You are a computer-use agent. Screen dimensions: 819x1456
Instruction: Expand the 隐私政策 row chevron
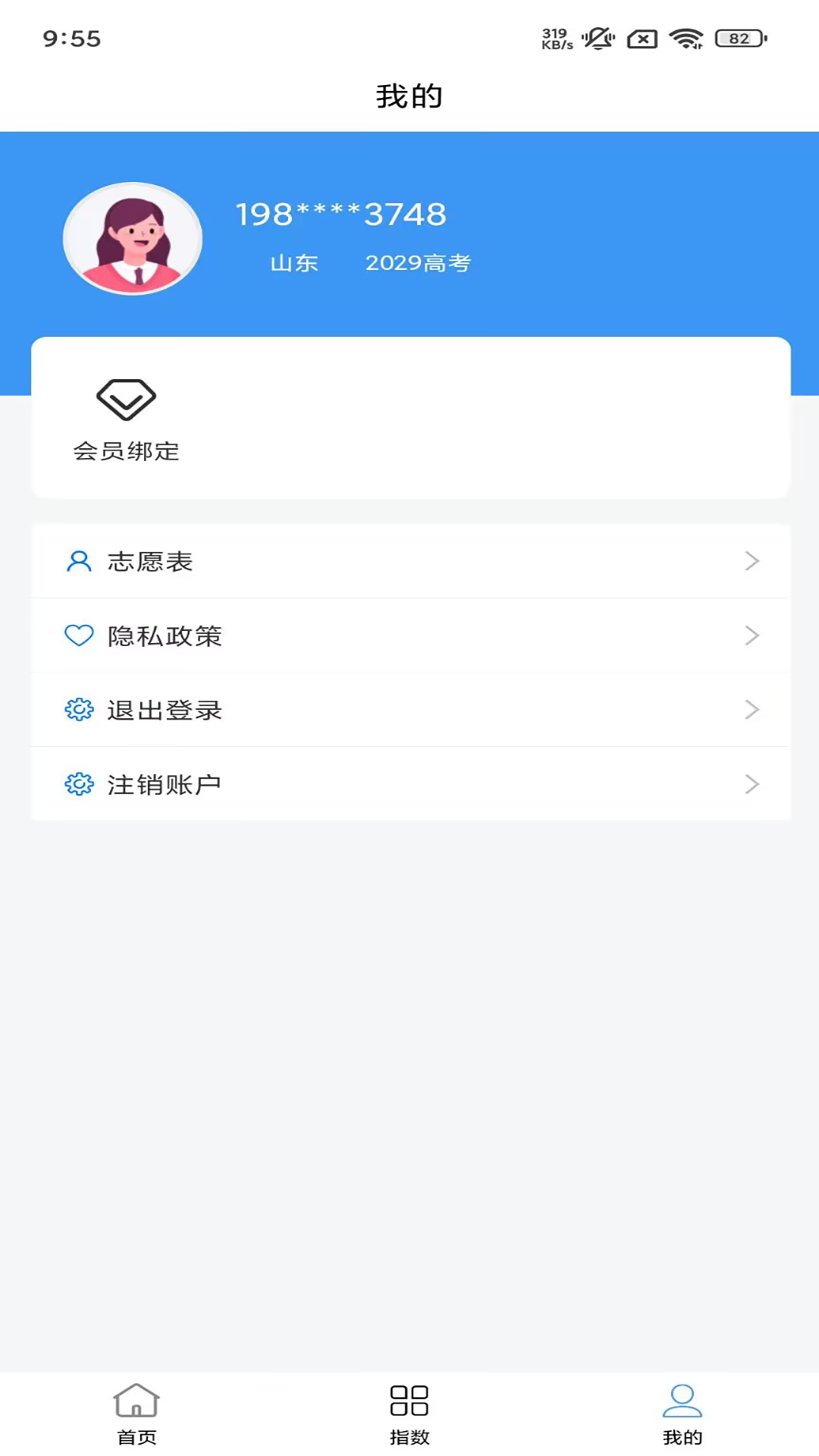click(x=751, y=635)
